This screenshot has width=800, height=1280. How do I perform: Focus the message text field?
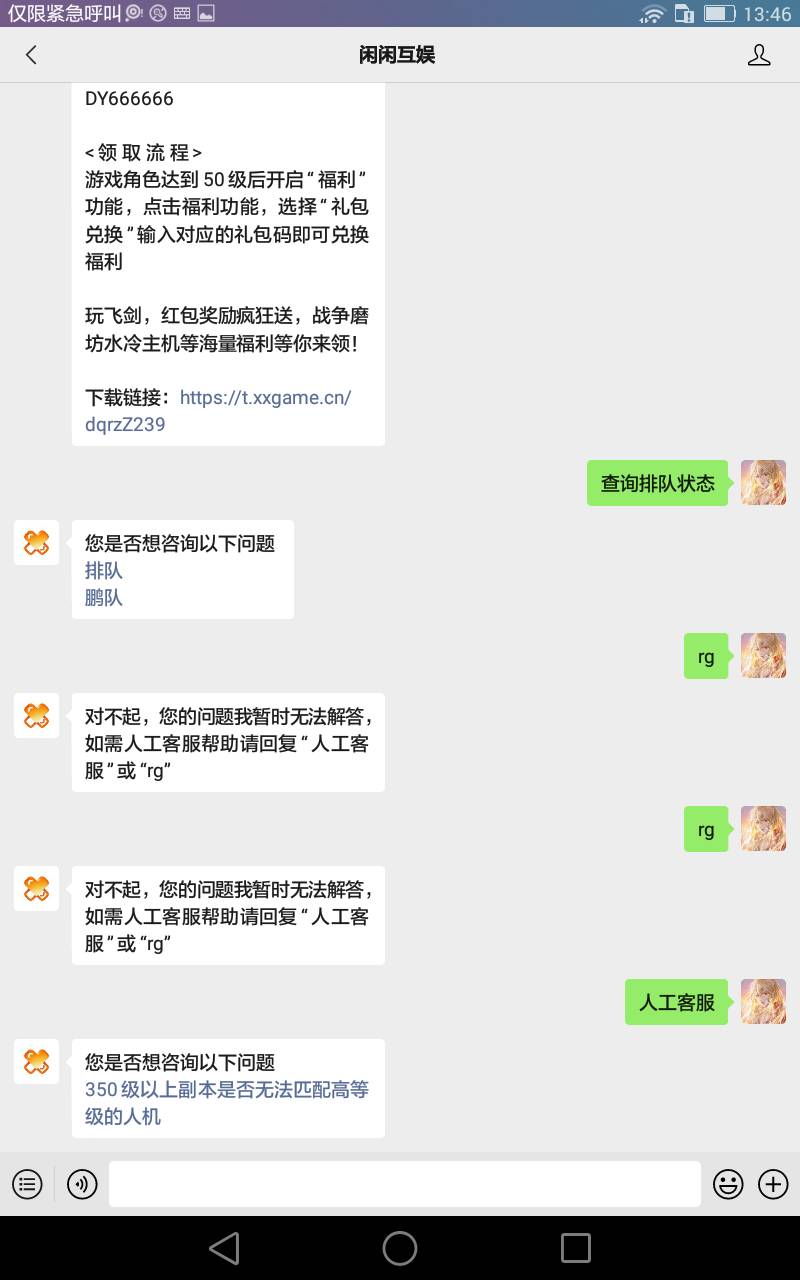(x=404, y=1185)
